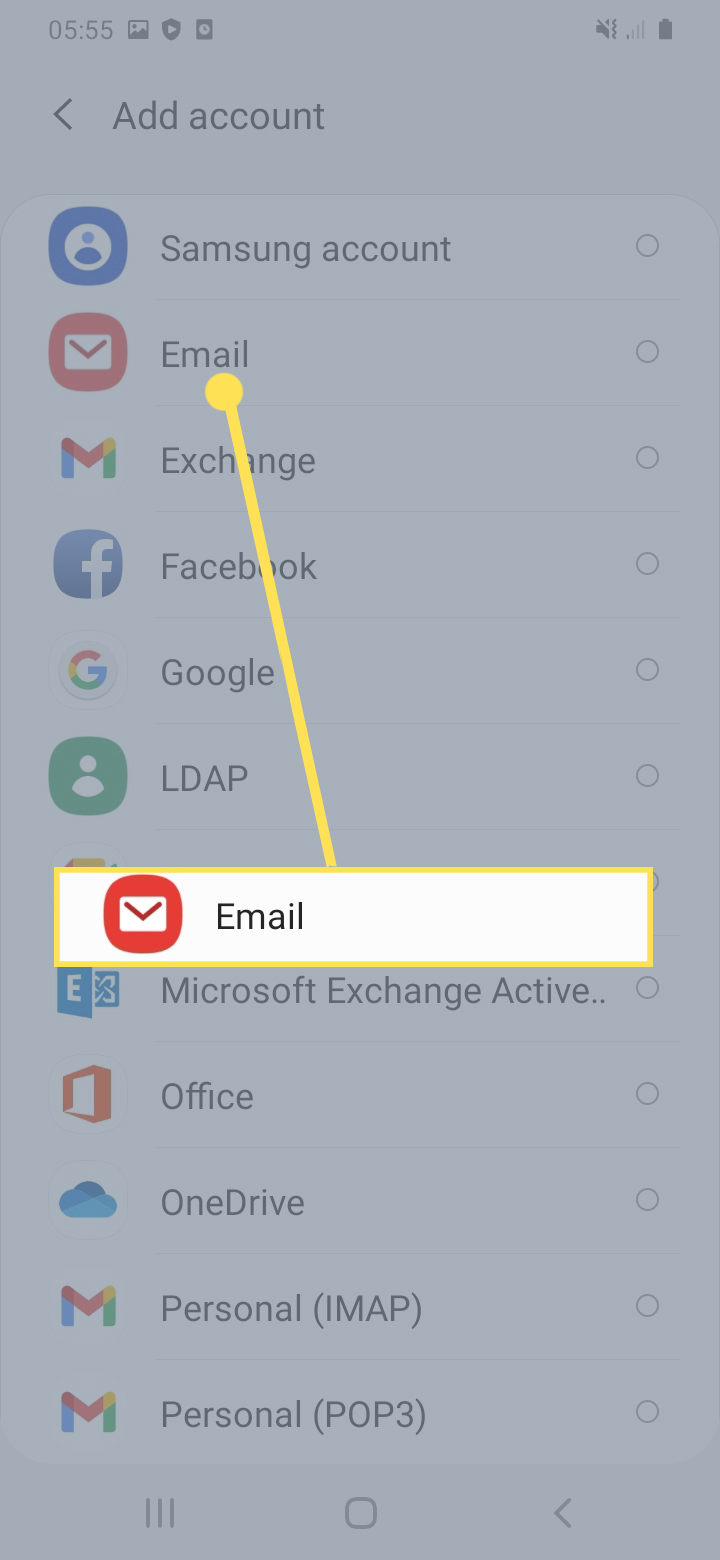Viewport: 720px width, 1560px height.
Task: Choose Email from the account list
Action: (x=205, y=354)
